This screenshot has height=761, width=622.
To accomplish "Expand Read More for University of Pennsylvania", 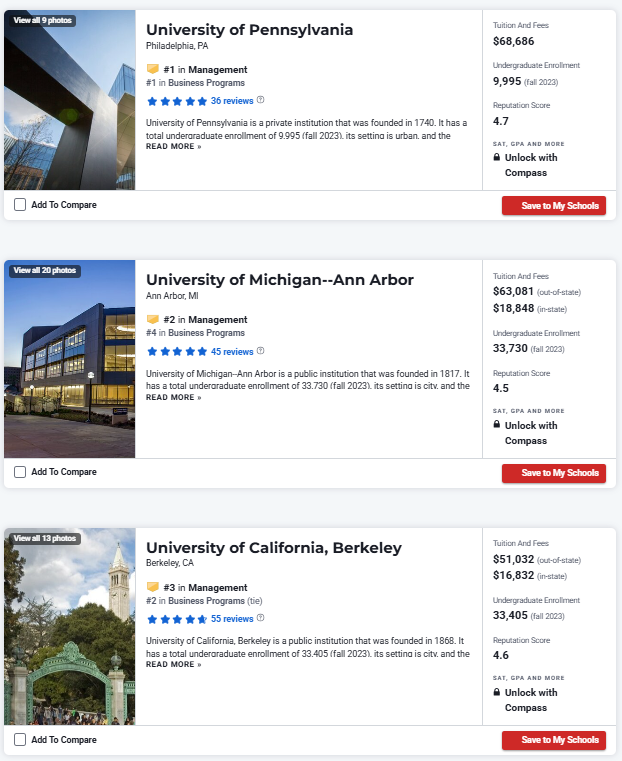I will click(x=173, y=146).
